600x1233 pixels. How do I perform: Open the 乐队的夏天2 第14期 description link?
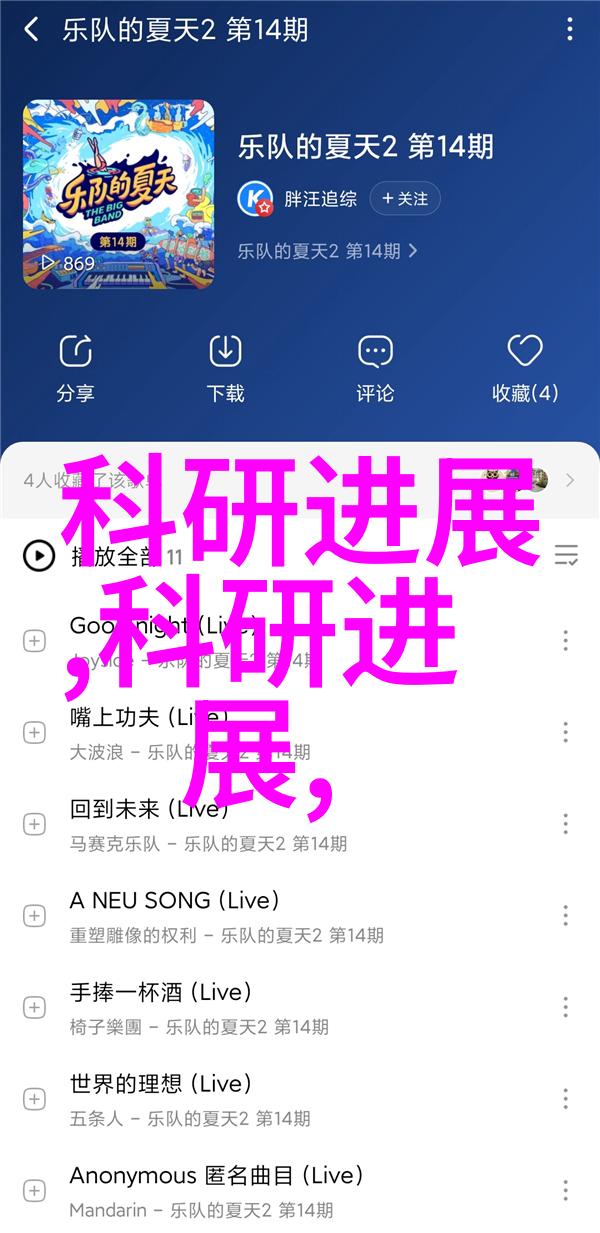point(328,252)
